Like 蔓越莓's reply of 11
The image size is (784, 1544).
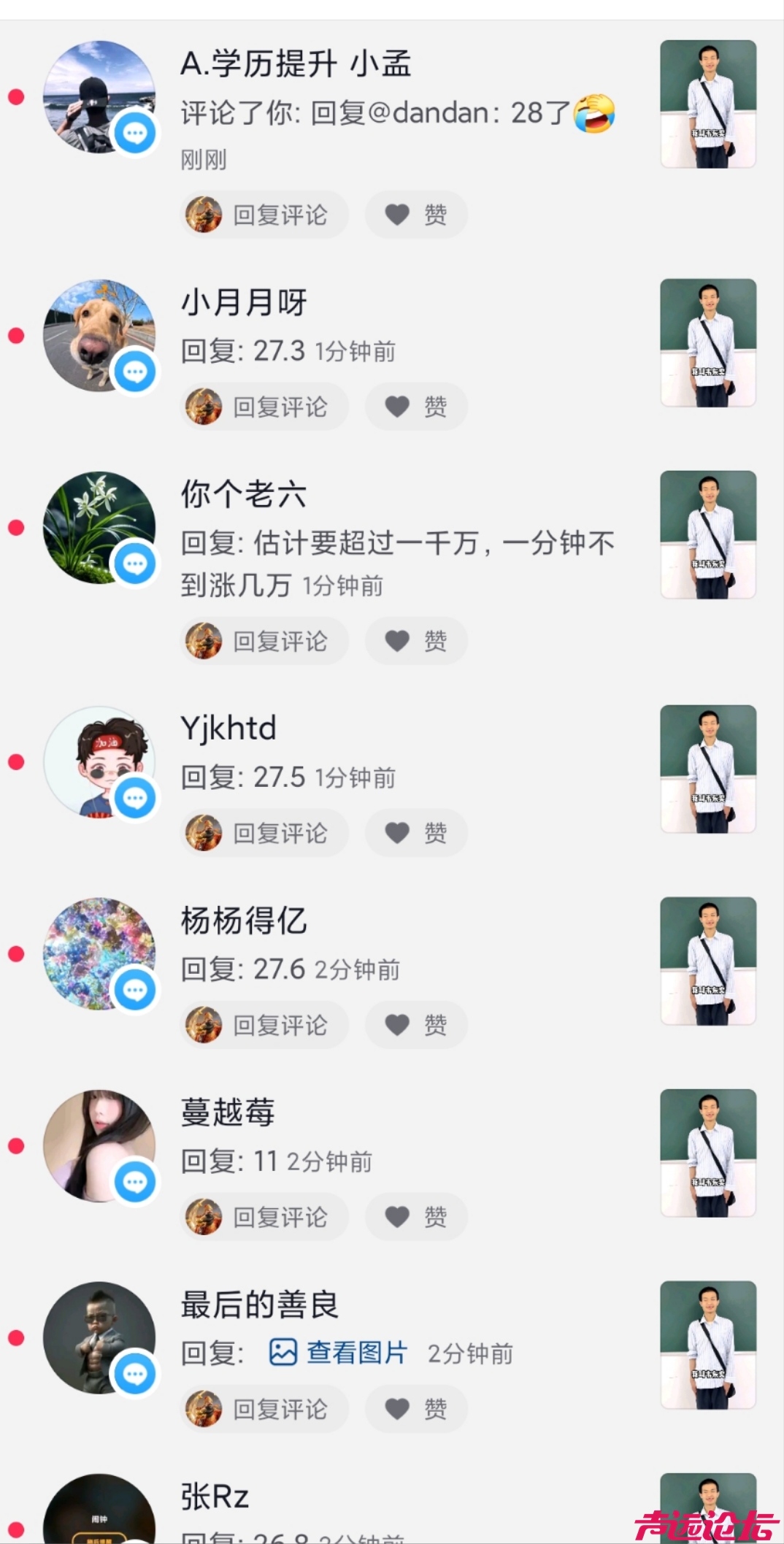[x=416, y=1217]
